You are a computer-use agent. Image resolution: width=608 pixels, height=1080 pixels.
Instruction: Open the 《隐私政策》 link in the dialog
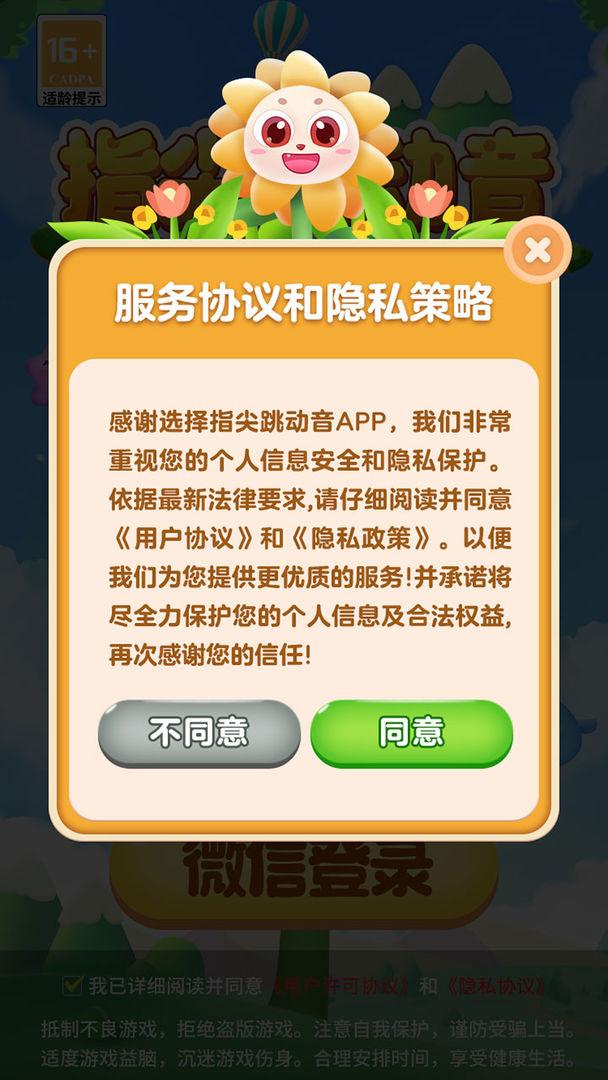(x=364, y=538)
